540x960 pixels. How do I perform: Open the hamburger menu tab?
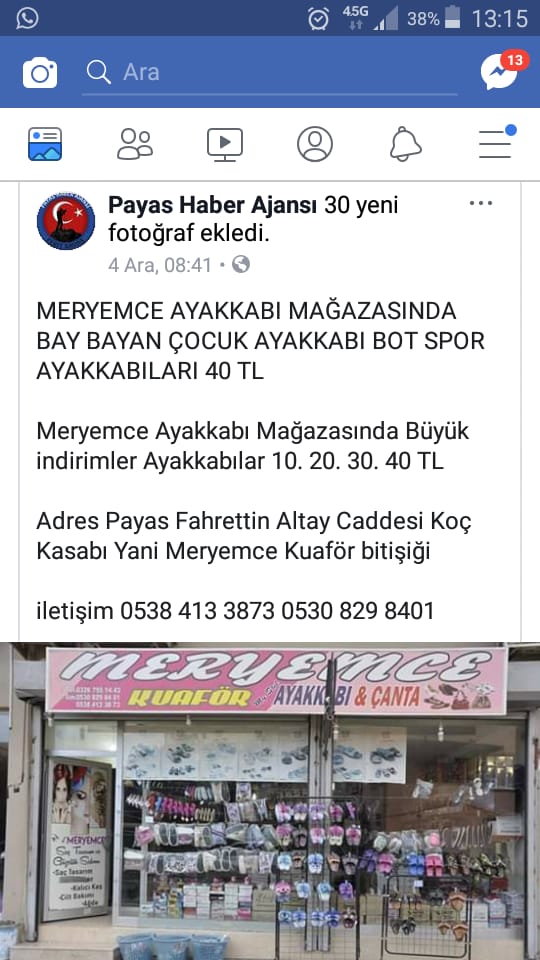pos(496,142)
